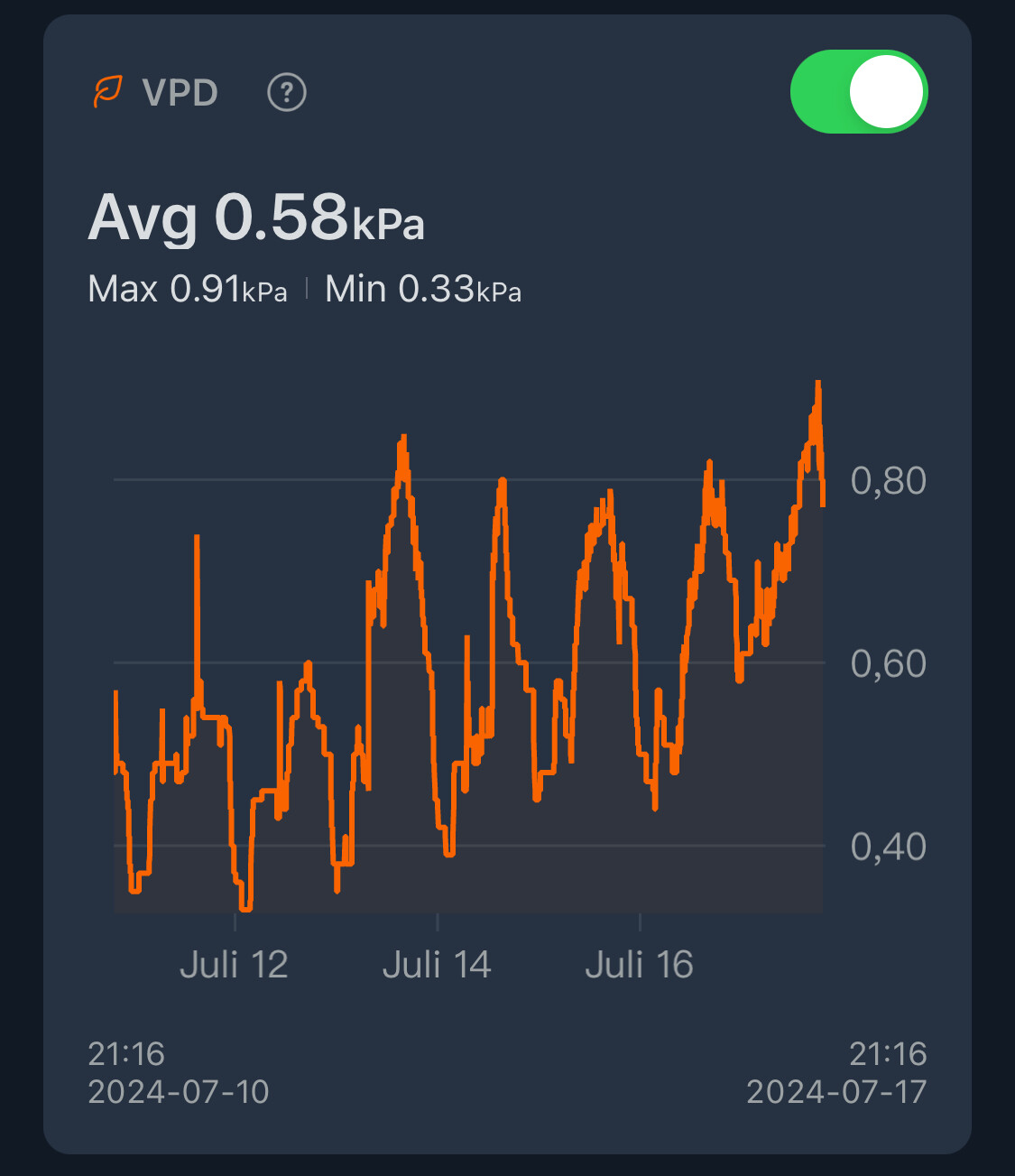Turn off the VPD toggle
The width and height of the screenshot is (1015, 1176).
point(858,92)
